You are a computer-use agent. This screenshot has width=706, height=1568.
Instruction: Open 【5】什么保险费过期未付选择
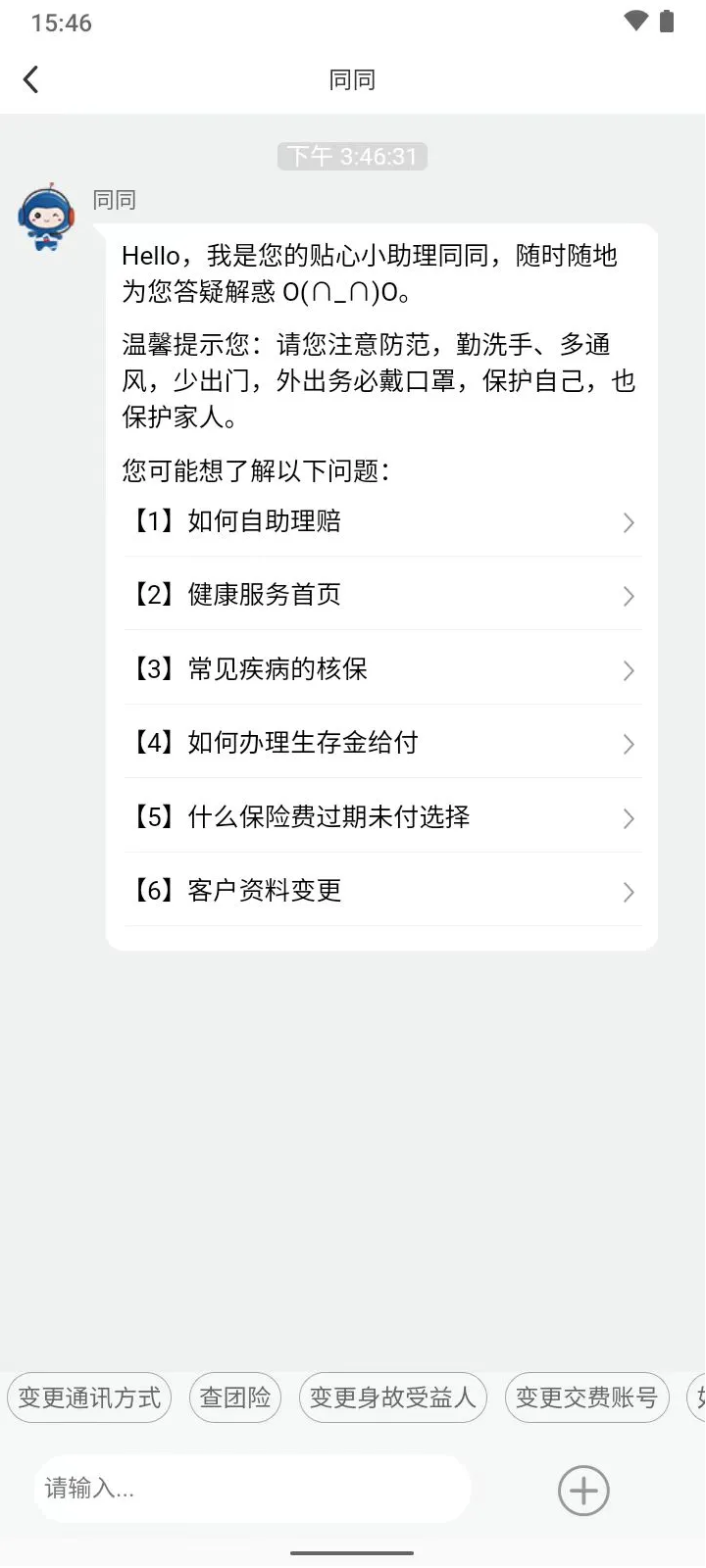coord(382,817)
